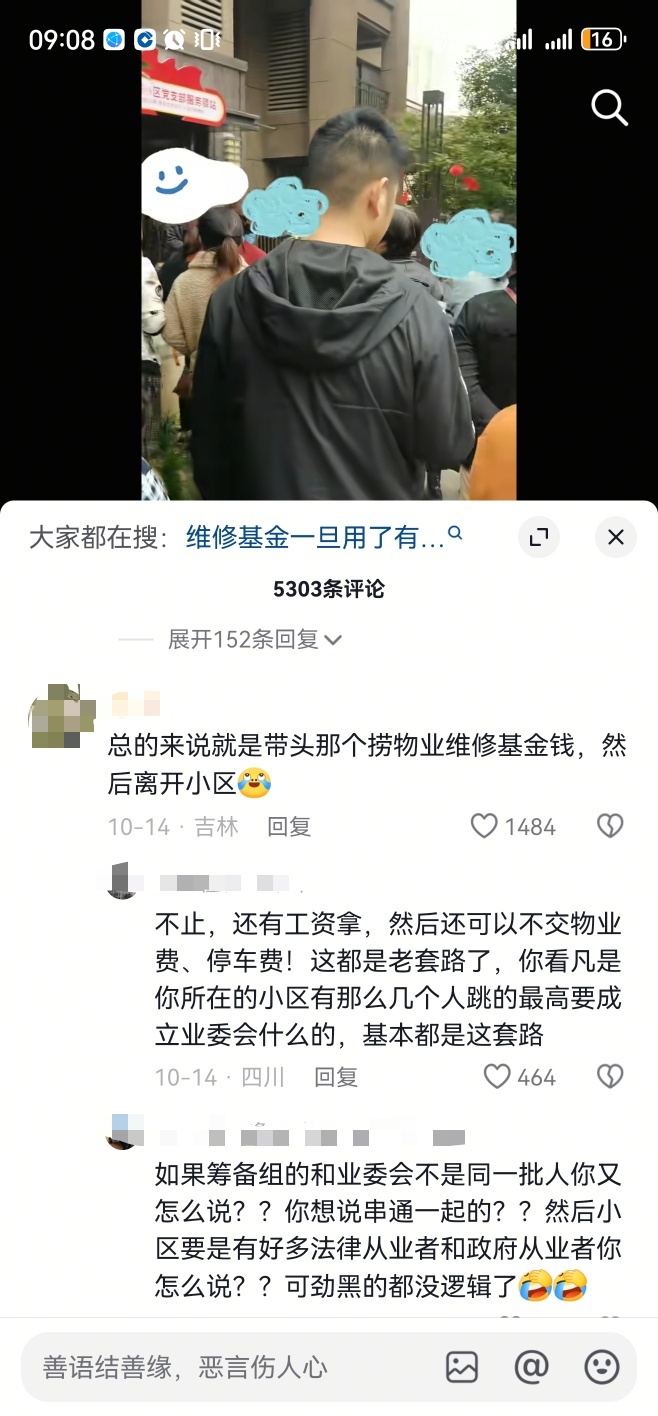
Task: Expand 展开152条回复 replies
Action: (254, 639)
